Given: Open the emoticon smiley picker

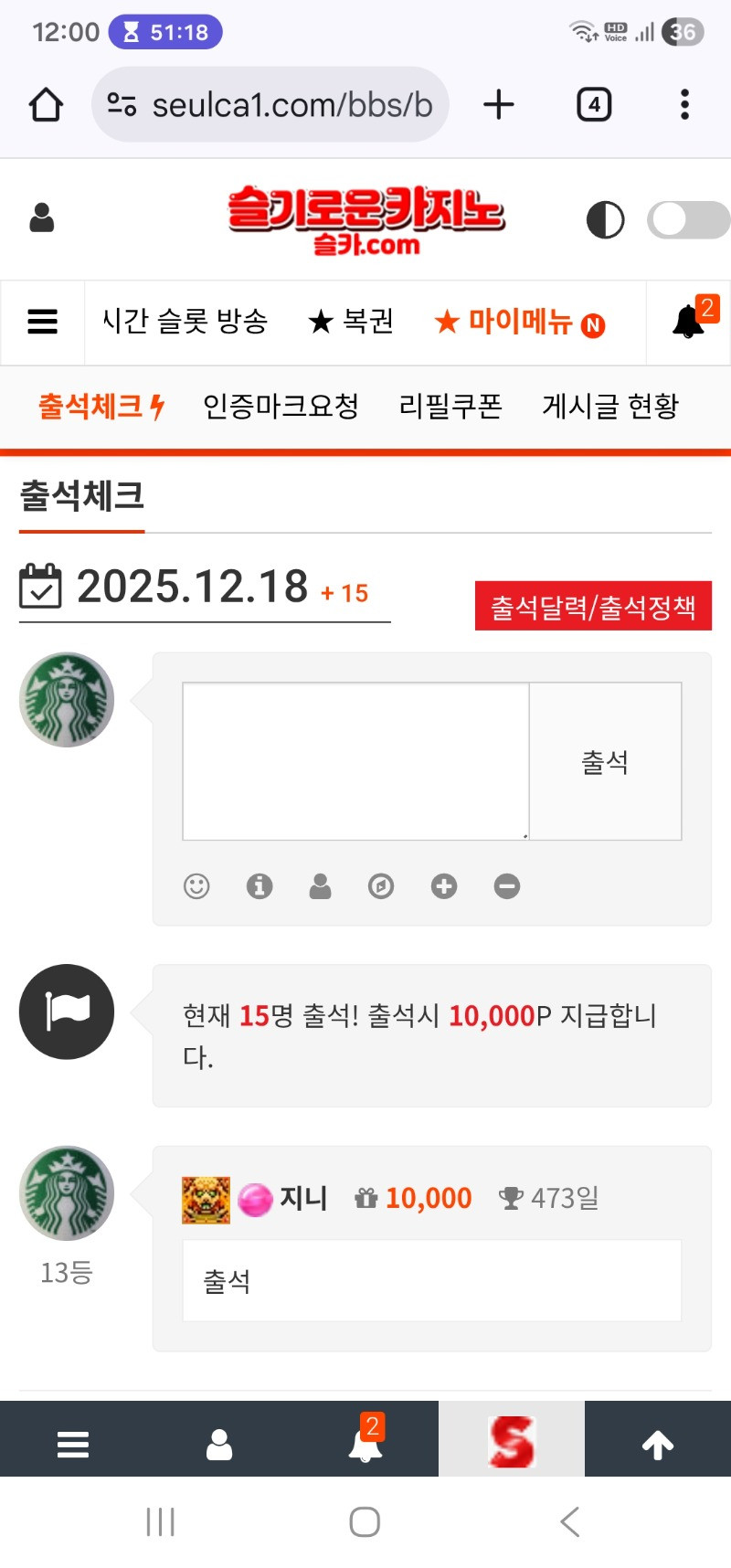Looking at the screenshot, I should [x=196, y=885].
